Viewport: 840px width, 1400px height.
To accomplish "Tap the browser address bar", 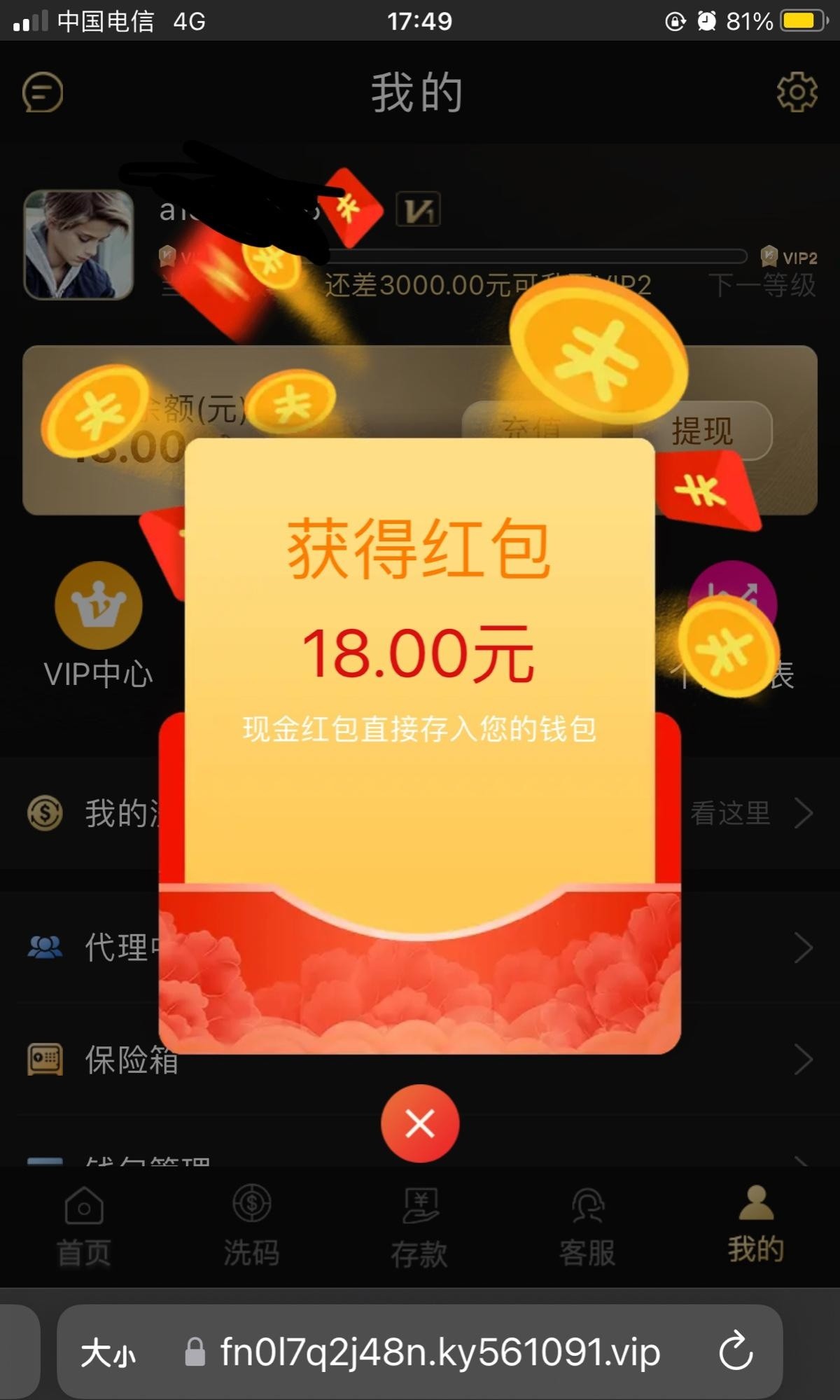I will 440,1352.
